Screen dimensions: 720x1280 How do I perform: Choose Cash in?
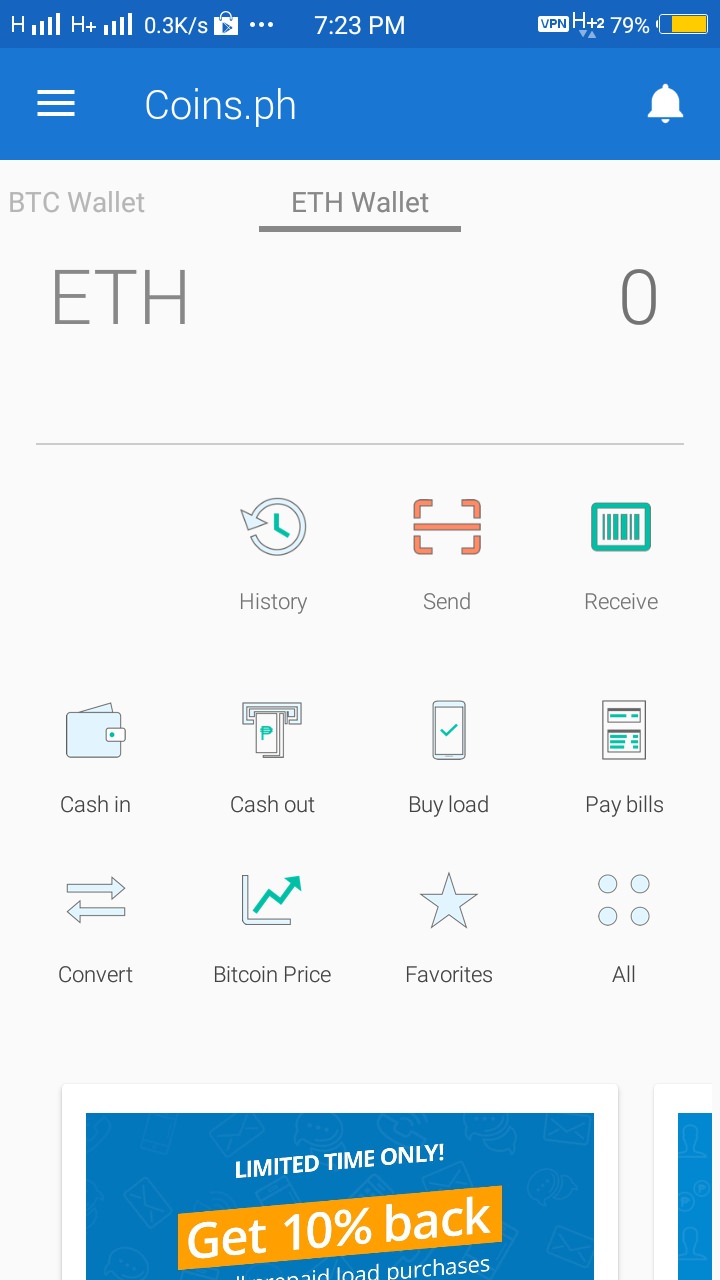pyautogui.click(x=95, y=760)
